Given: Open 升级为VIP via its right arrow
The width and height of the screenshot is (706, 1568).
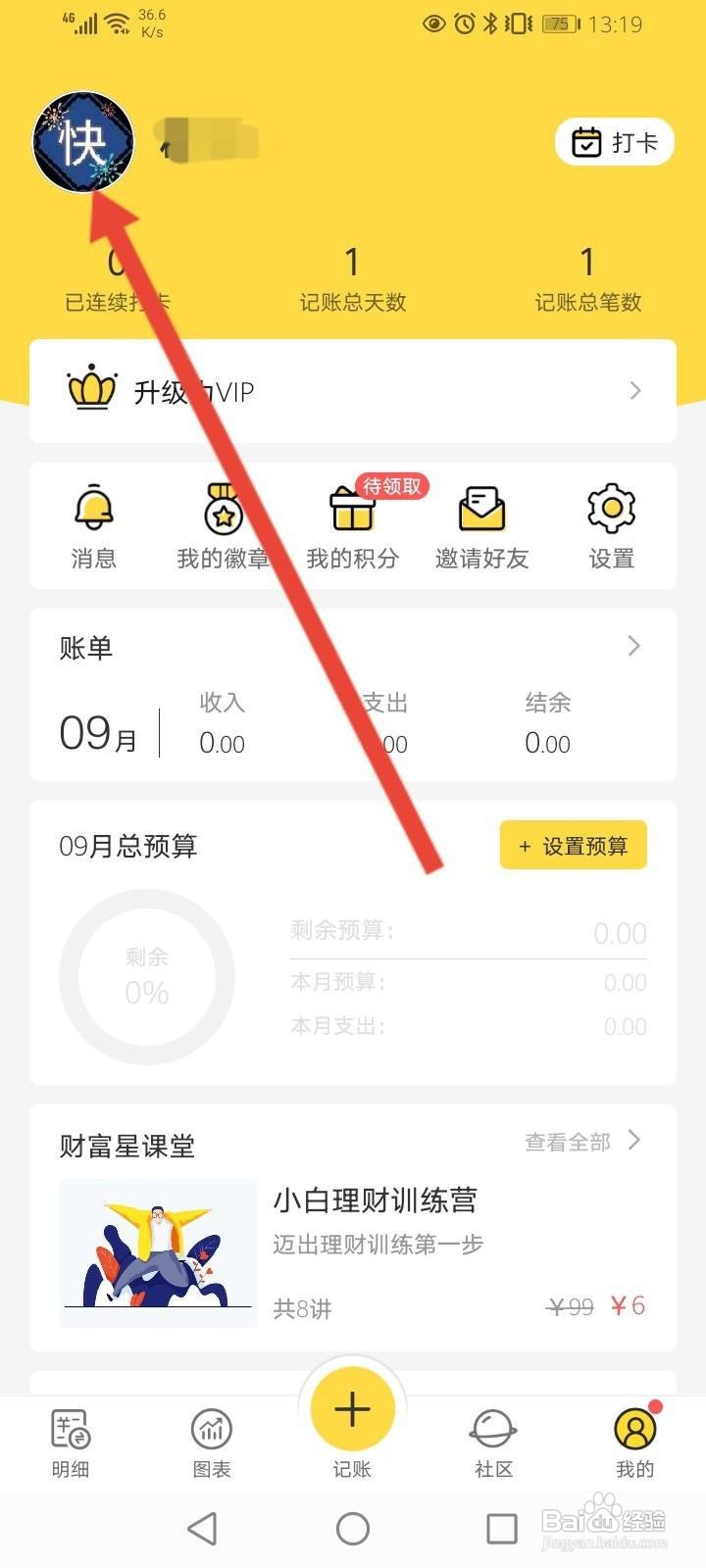Looking at the screenshot, I should pos(636,390).
